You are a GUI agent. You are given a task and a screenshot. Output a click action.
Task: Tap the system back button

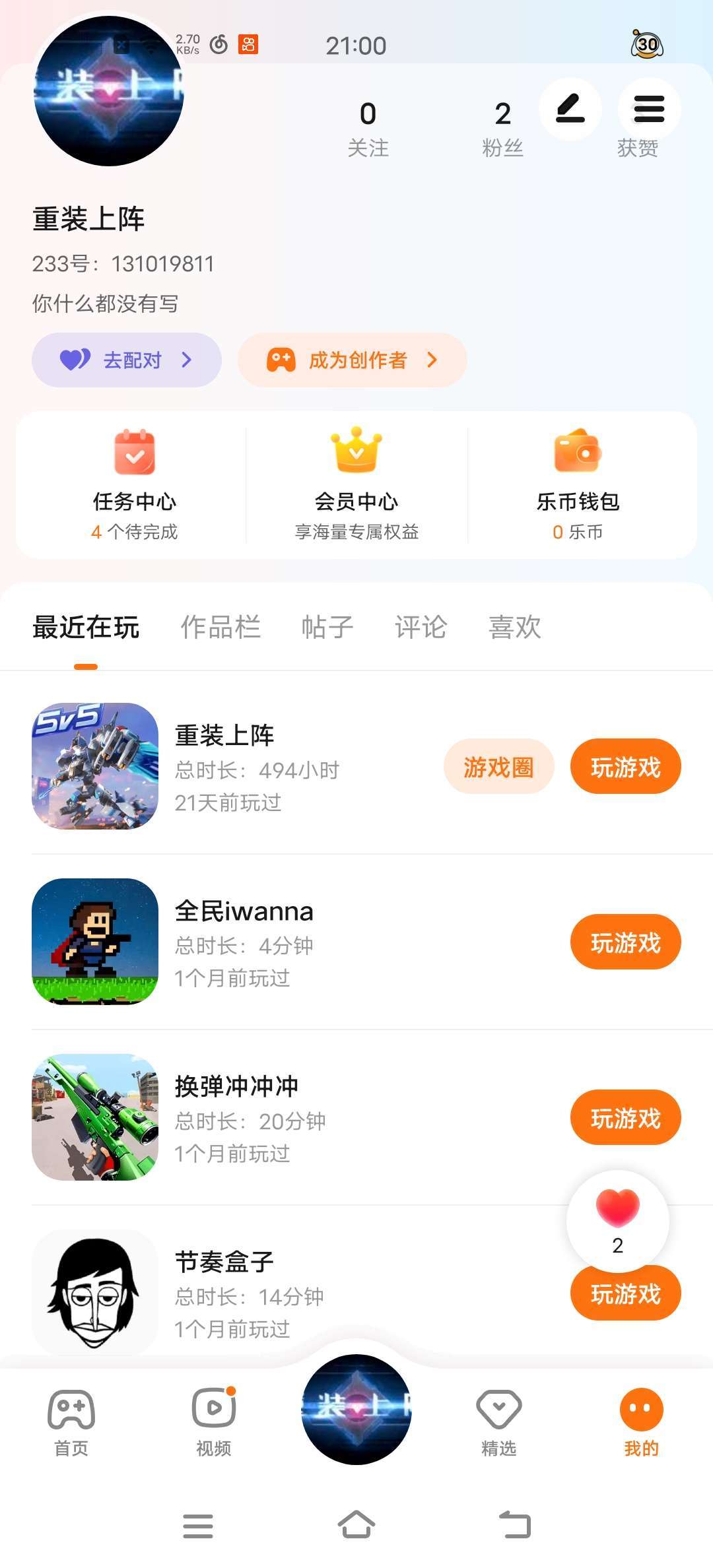click(x=515, y=1525)
